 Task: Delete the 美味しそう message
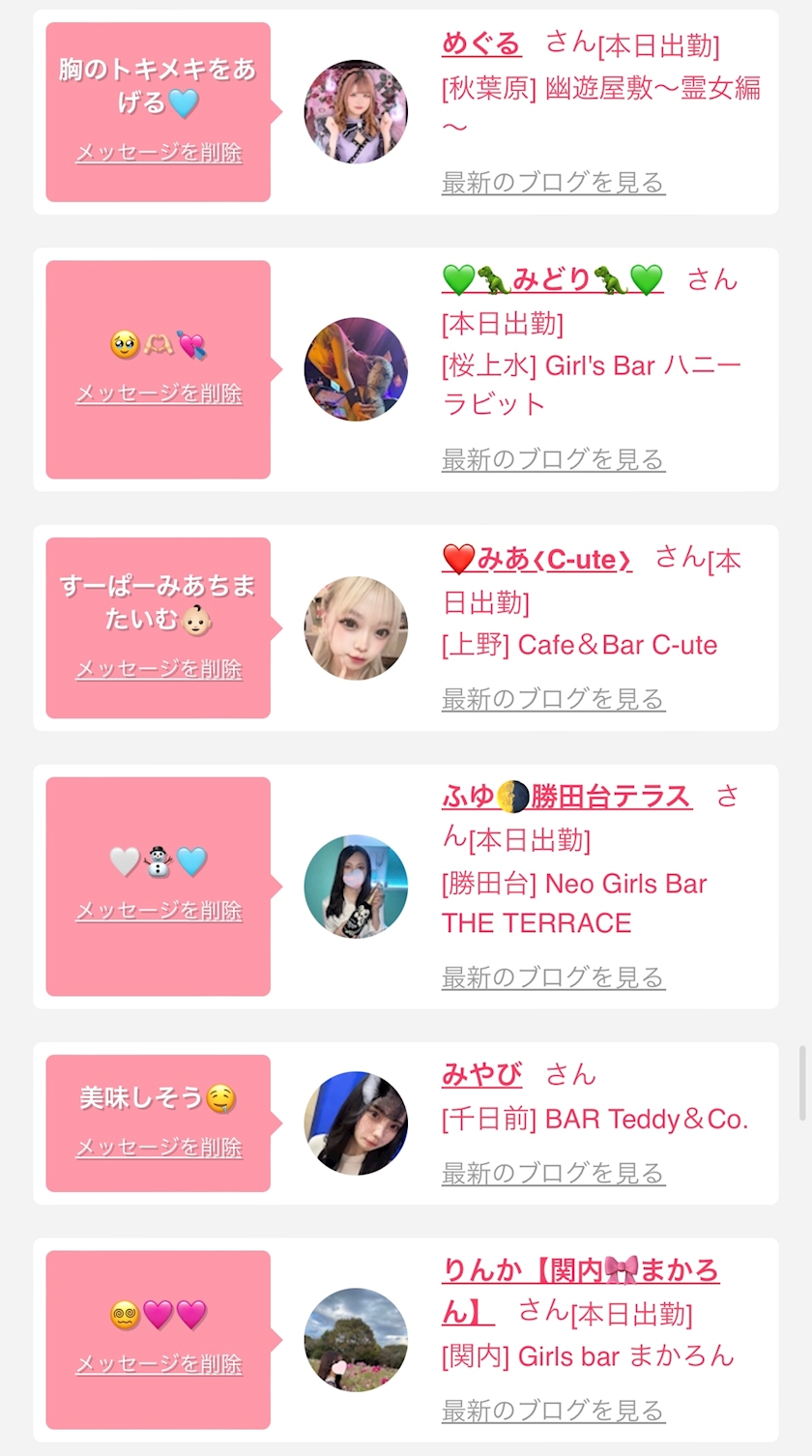point(159,1148)
